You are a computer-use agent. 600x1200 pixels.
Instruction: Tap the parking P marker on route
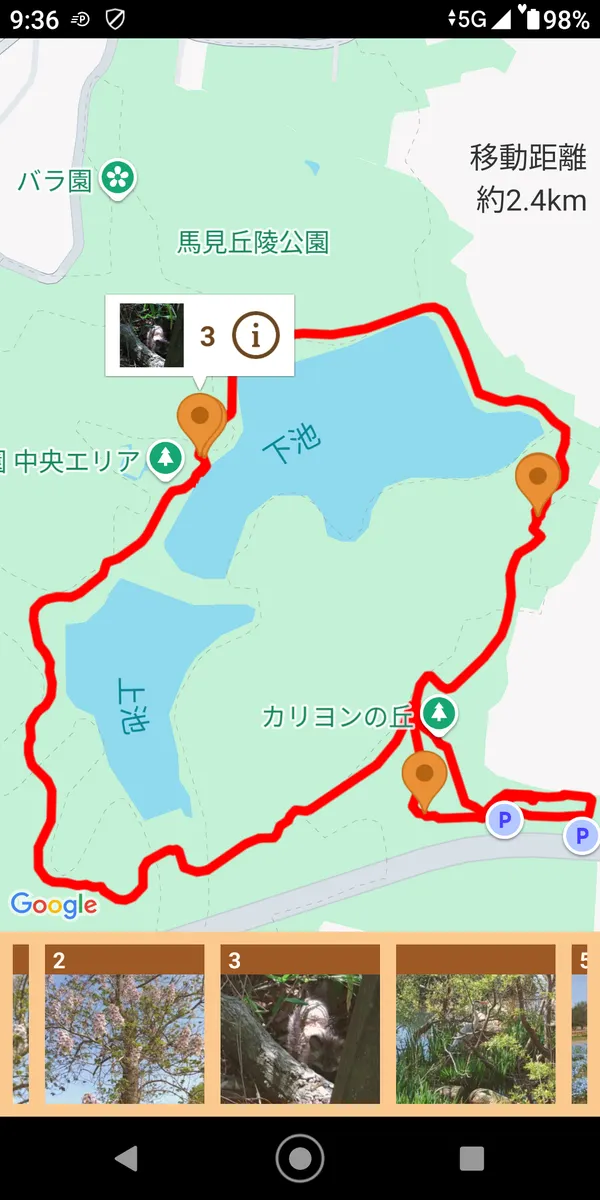tap(505, 821)
